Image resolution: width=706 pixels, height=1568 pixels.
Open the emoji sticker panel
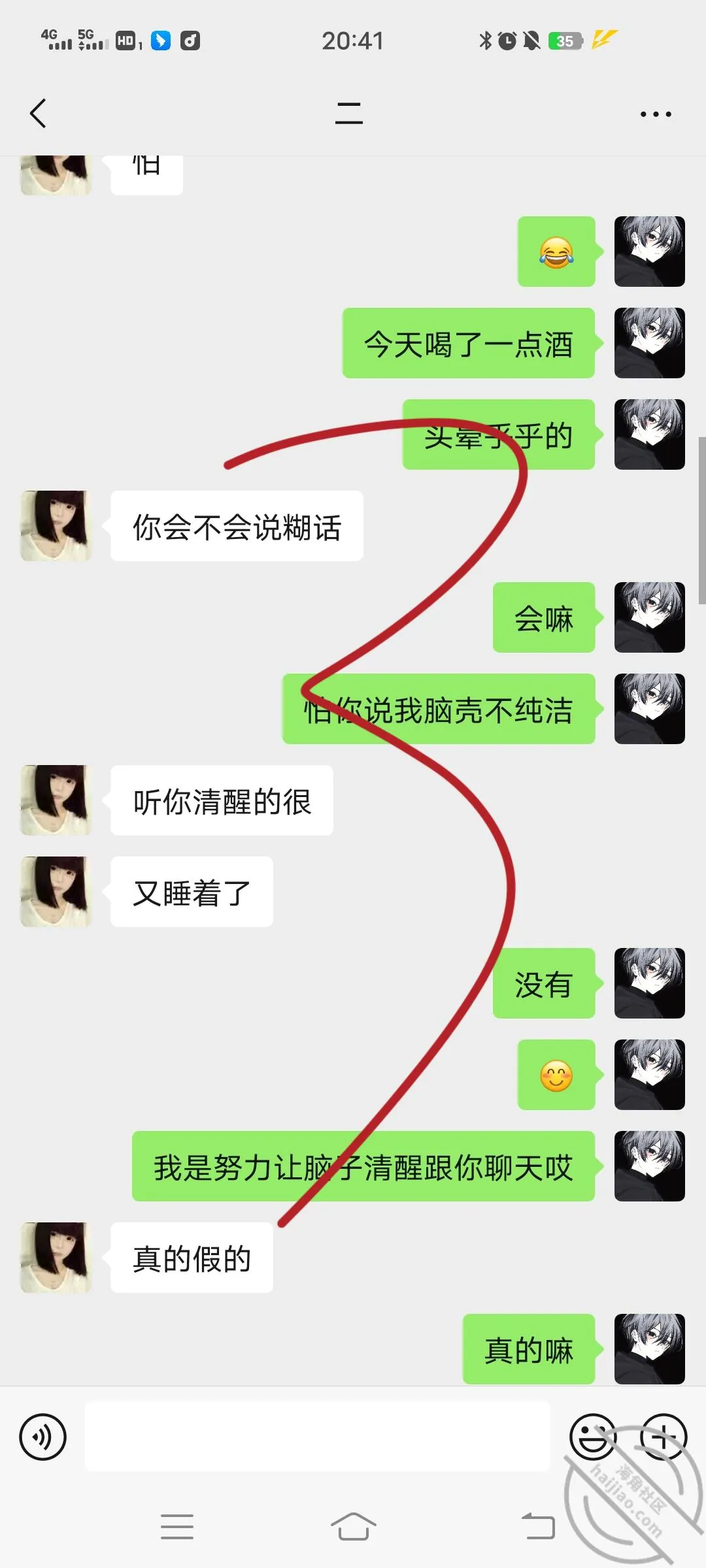(593, 1437)
